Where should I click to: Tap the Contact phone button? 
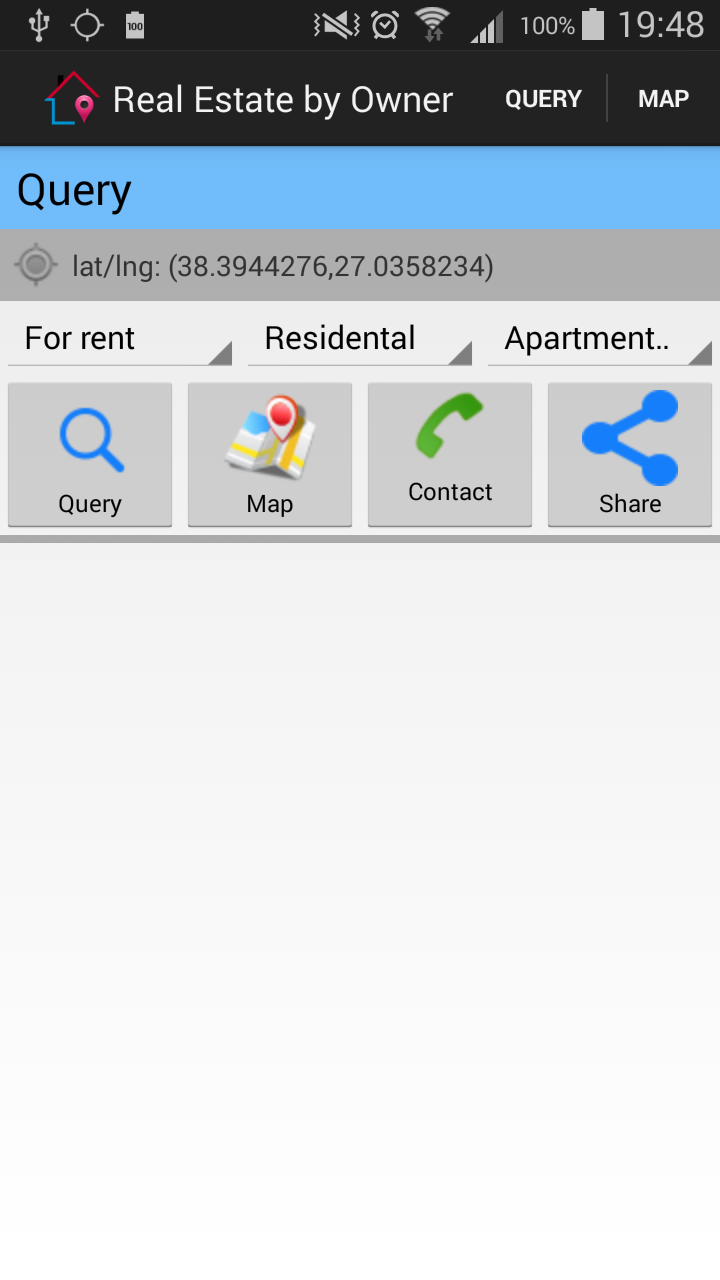tap(450, 455)
